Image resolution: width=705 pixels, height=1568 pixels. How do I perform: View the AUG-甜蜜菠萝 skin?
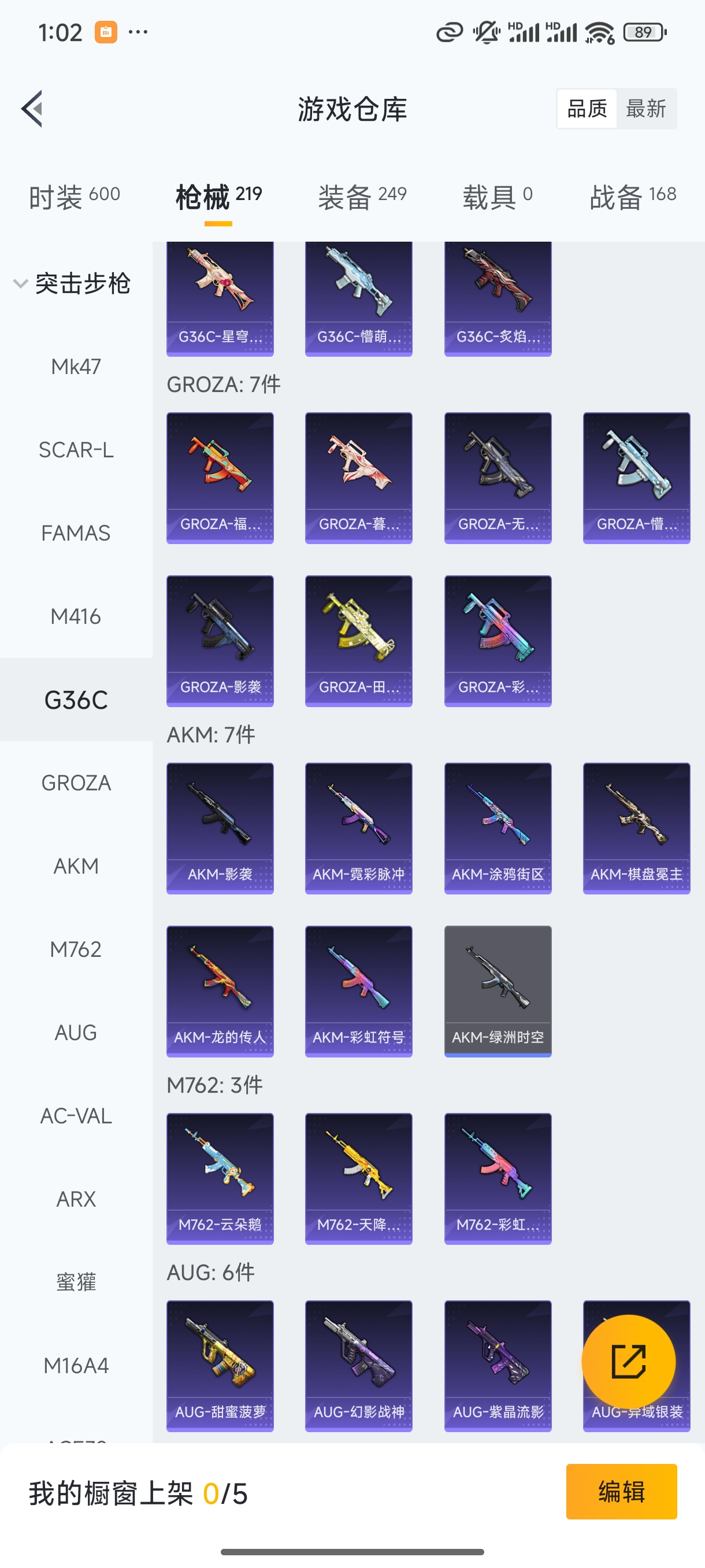(x=220, y=1366)
